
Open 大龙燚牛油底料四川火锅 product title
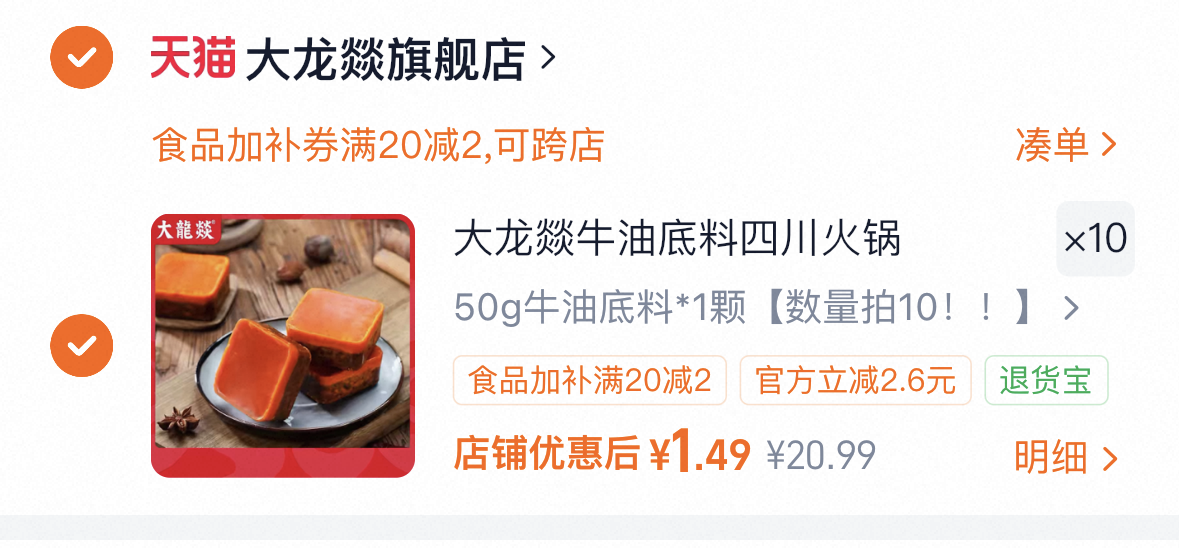point(677,240)
